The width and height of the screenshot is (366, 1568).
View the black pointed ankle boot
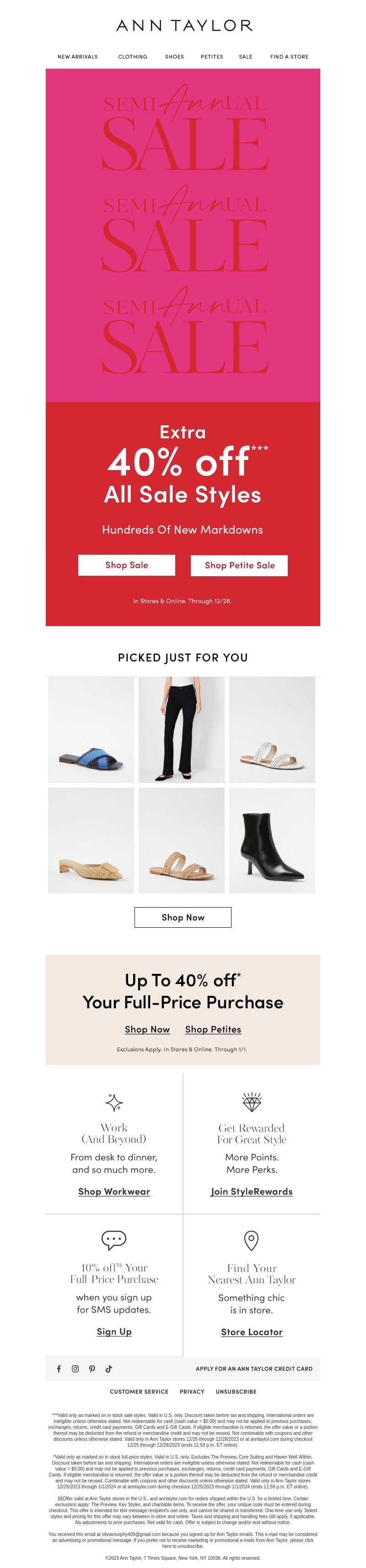click(272, 840)
